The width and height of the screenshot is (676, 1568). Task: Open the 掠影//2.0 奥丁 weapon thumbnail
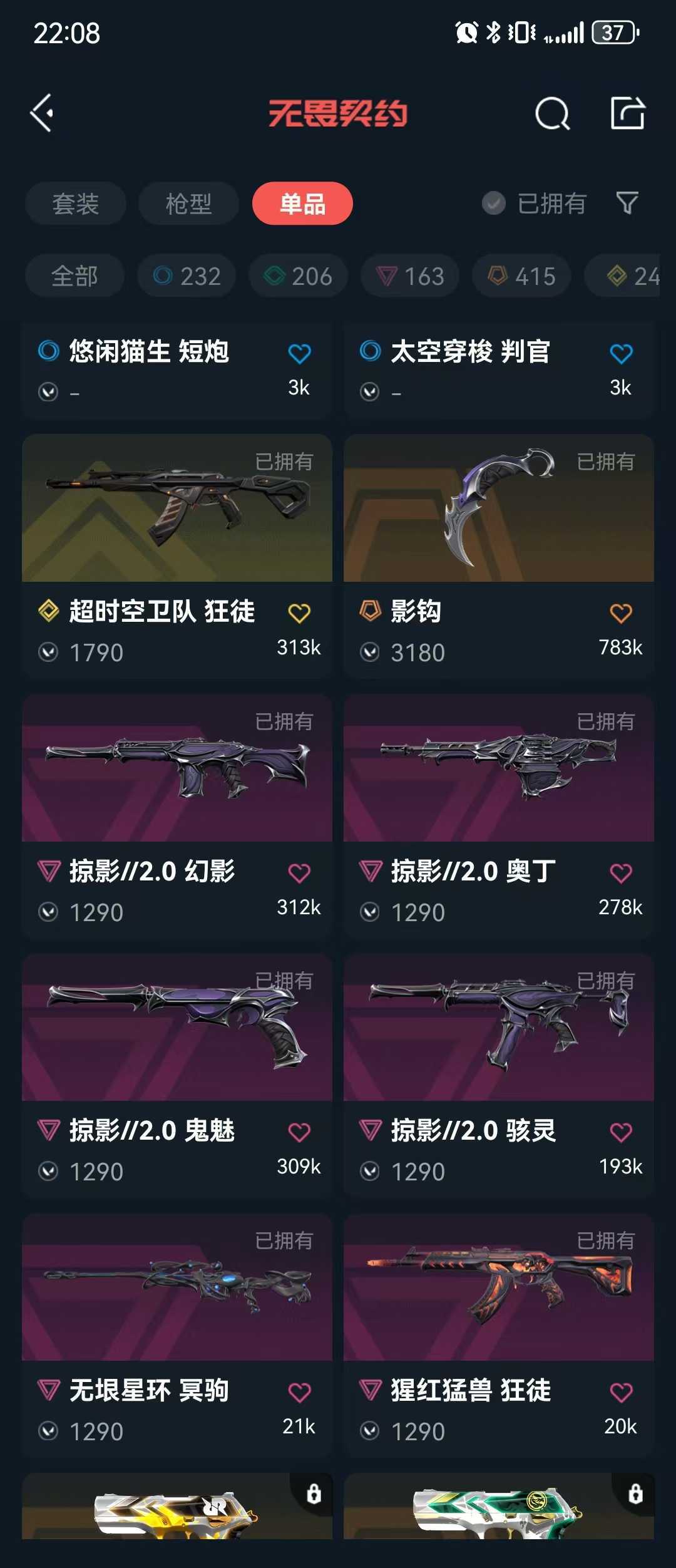pos(498,771)
